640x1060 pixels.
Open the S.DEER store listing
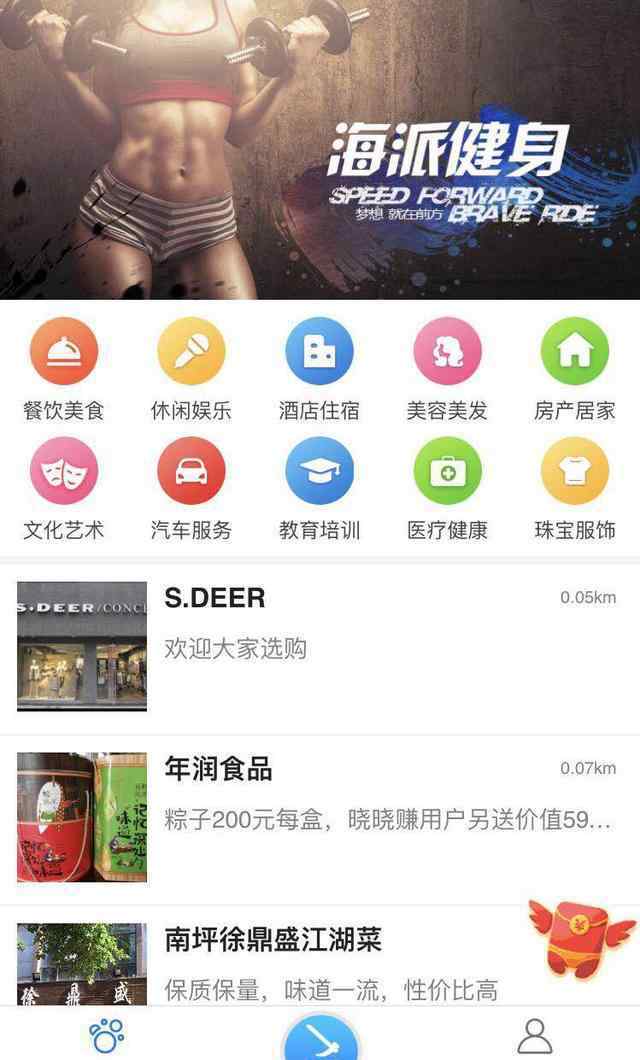coord(320,649)
